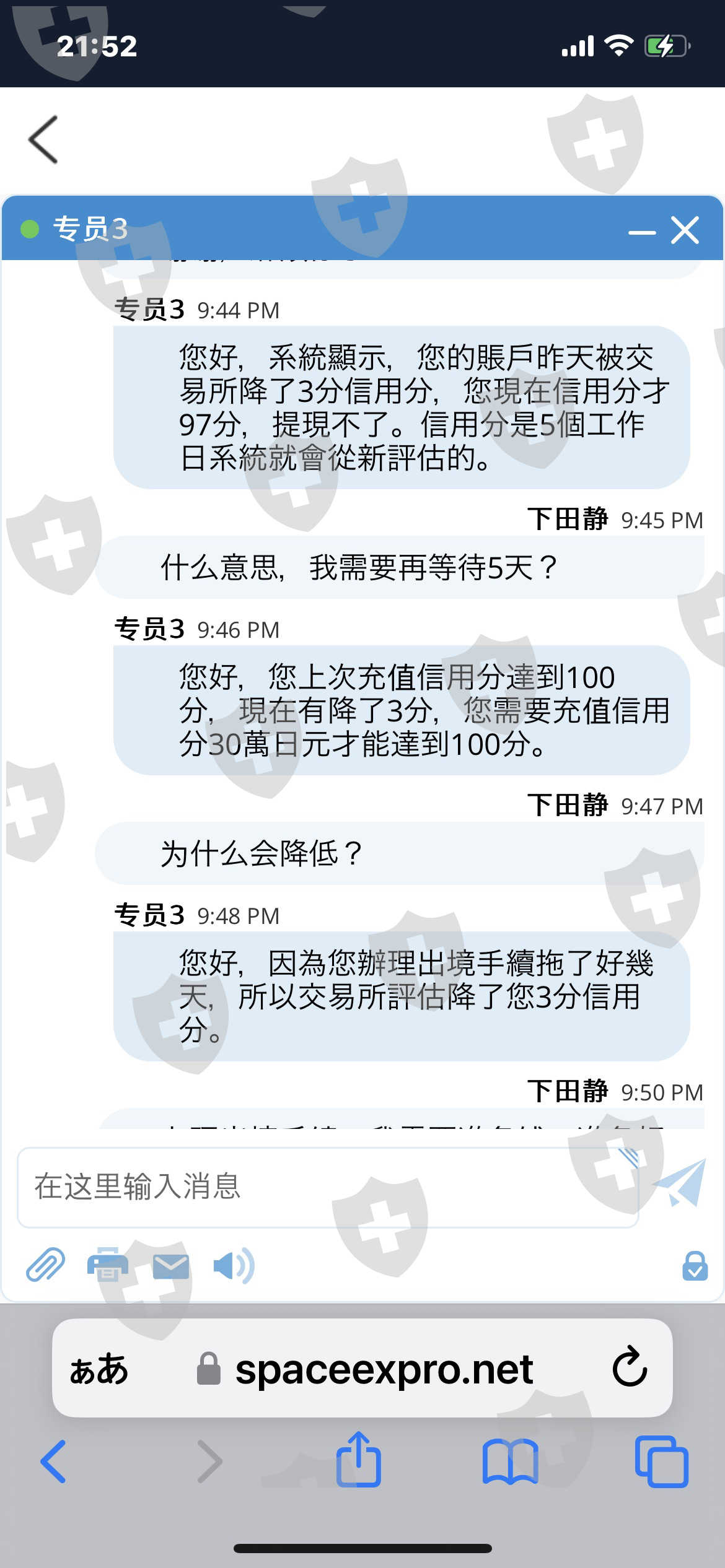This screenshot has height=1568, width=725.
Task: Open Safari page settings ぁあ button
Action: tap(99, 1369)
